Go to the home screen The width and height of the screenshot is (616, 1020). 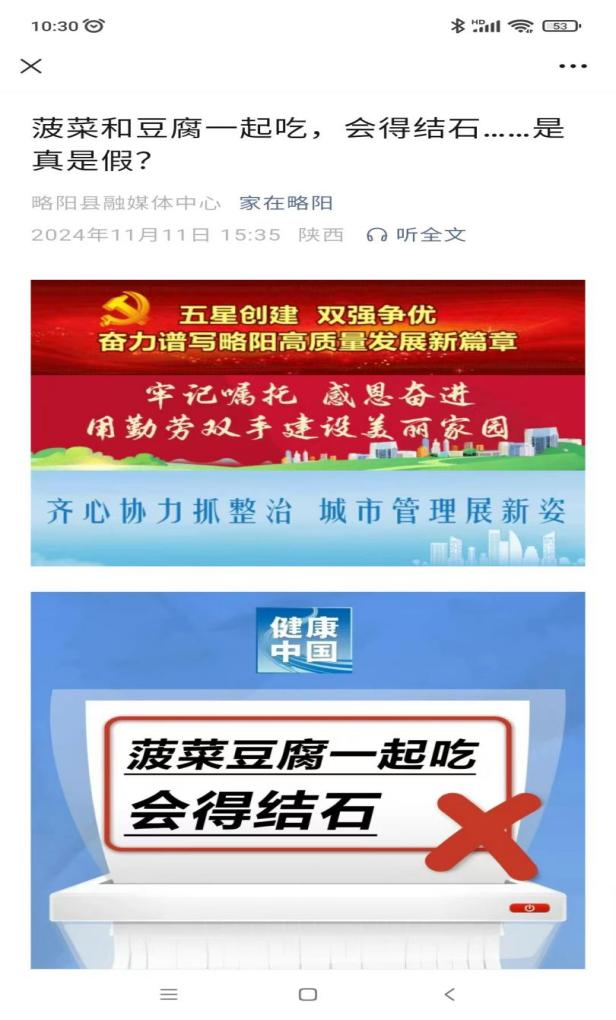(x=308, y=994)
